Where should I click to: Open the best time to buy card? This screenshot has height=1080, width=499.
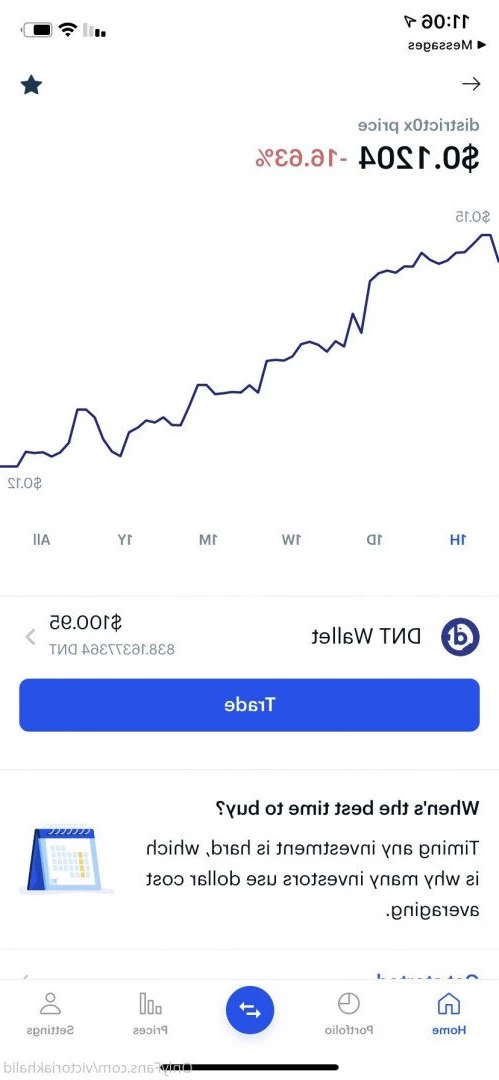pos(250,860)
